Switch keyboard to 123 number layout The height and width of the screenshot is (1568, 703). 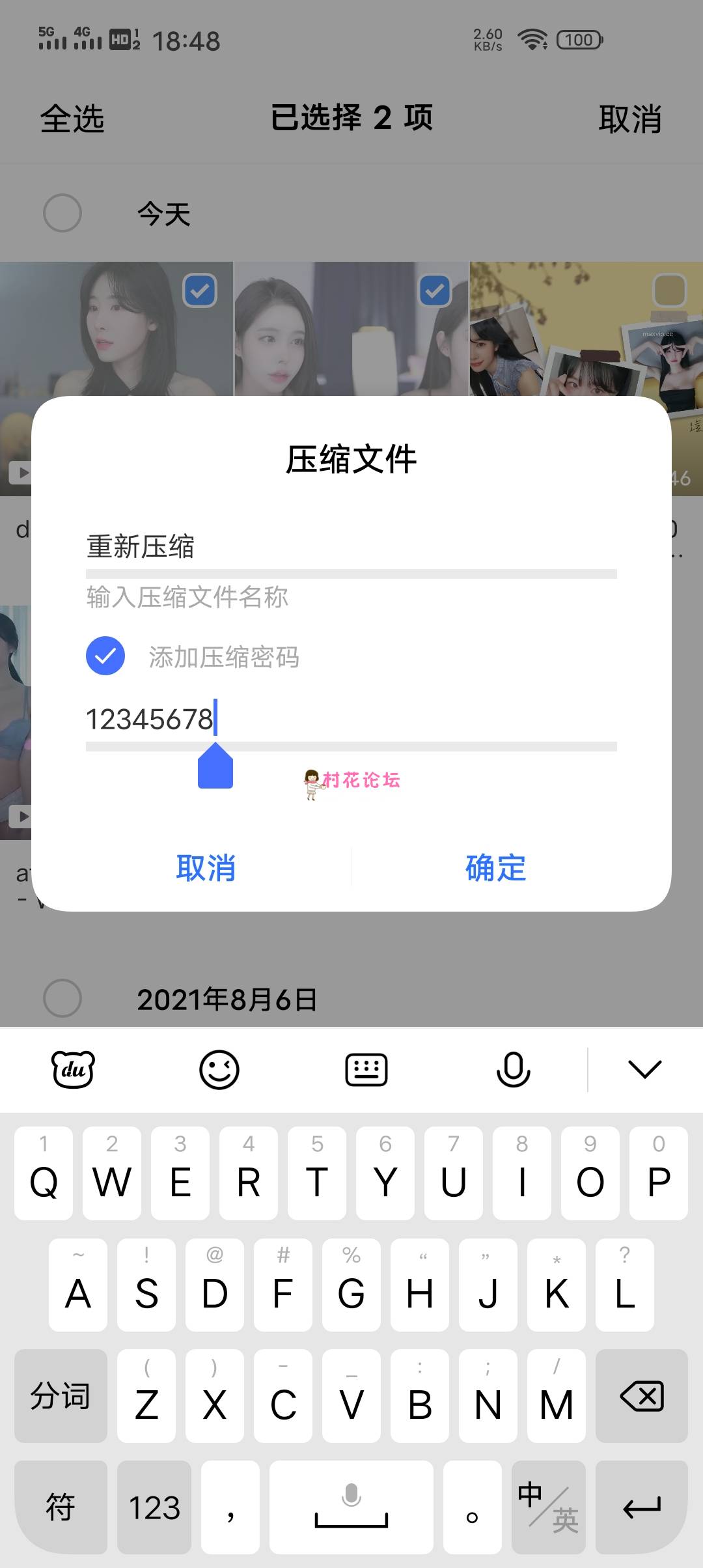point(154,1507)
